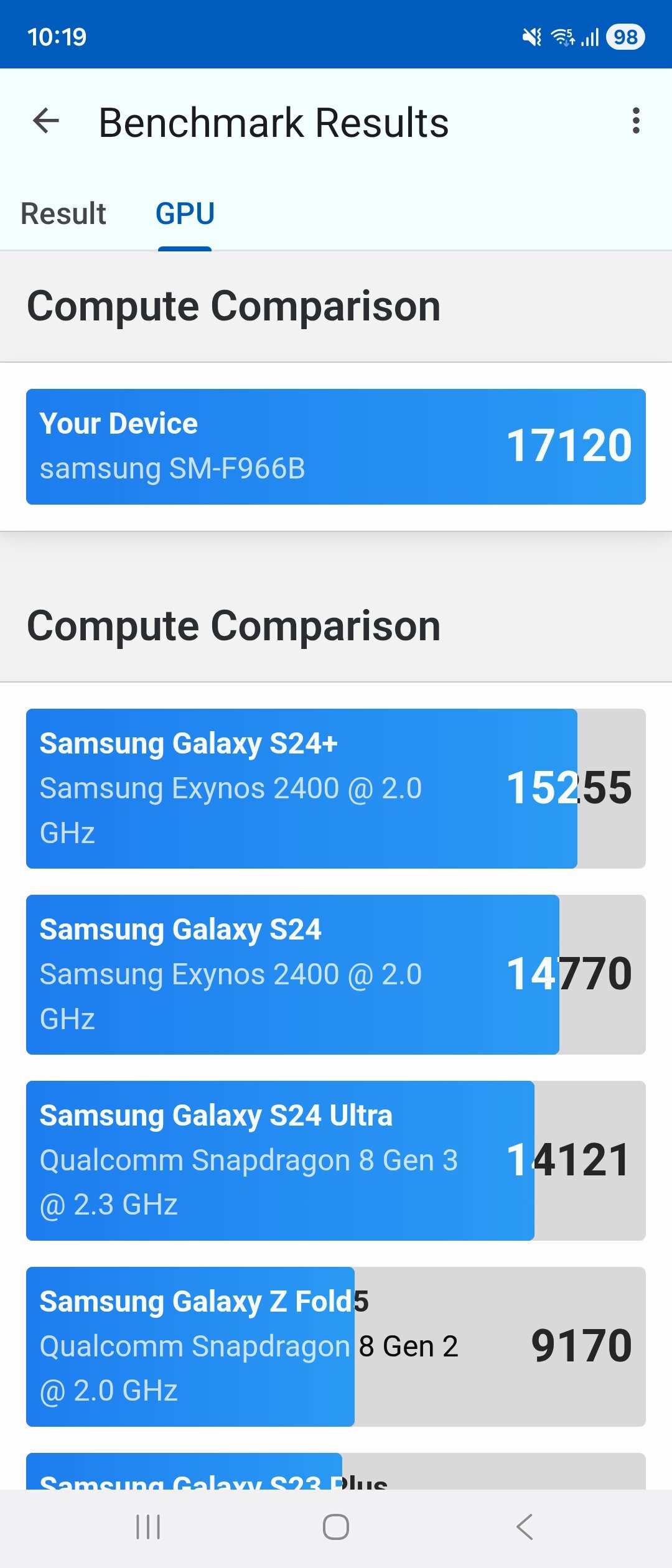Image resolution: width=672 pixels, height=1568 pixels.
Task: Open the three-dot overflow menu
Action: pyautogui.click(x=635, y=121)
